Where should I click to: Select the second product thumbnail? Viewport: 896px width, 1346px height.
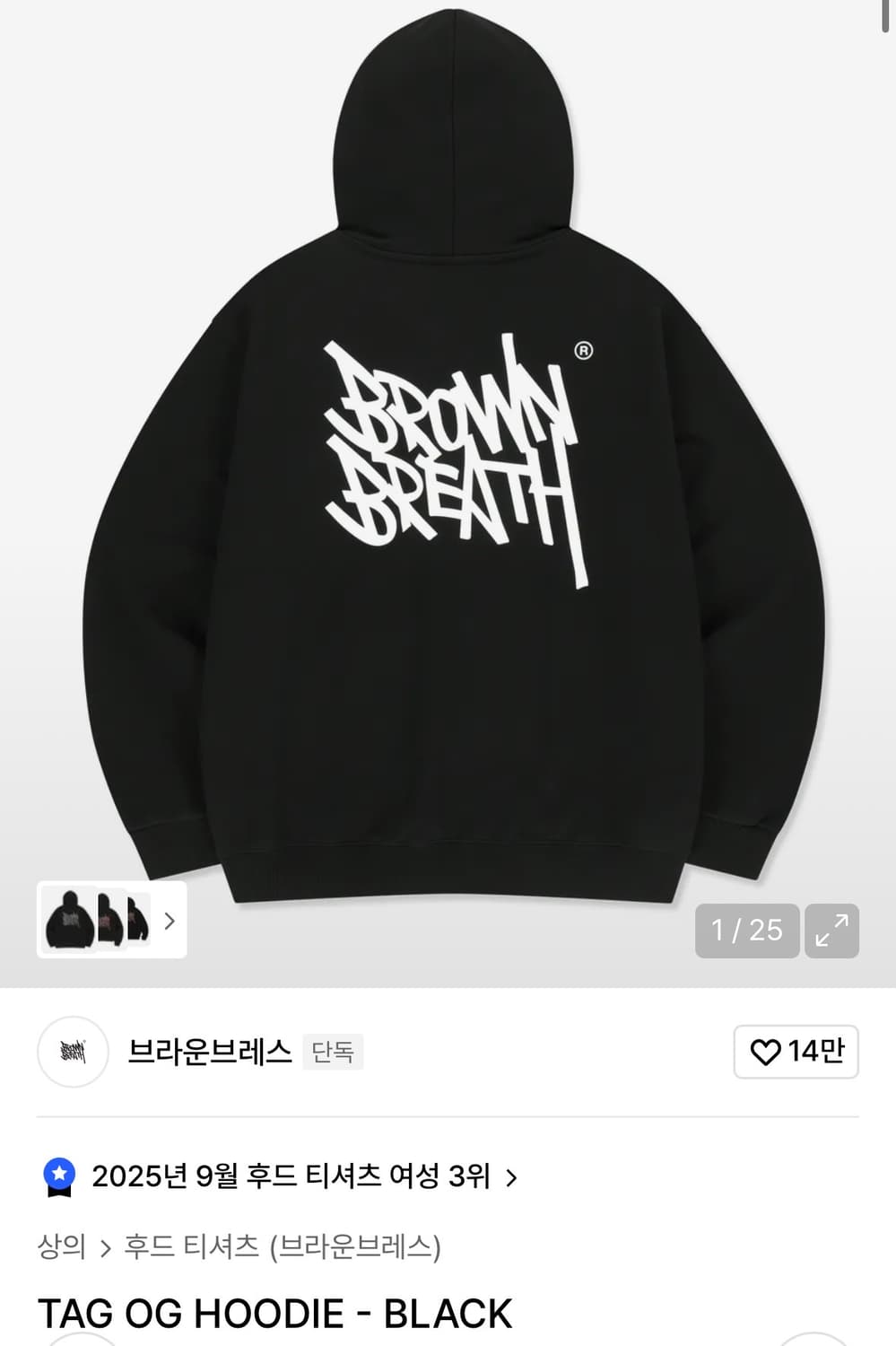click(x=111, y=921)
